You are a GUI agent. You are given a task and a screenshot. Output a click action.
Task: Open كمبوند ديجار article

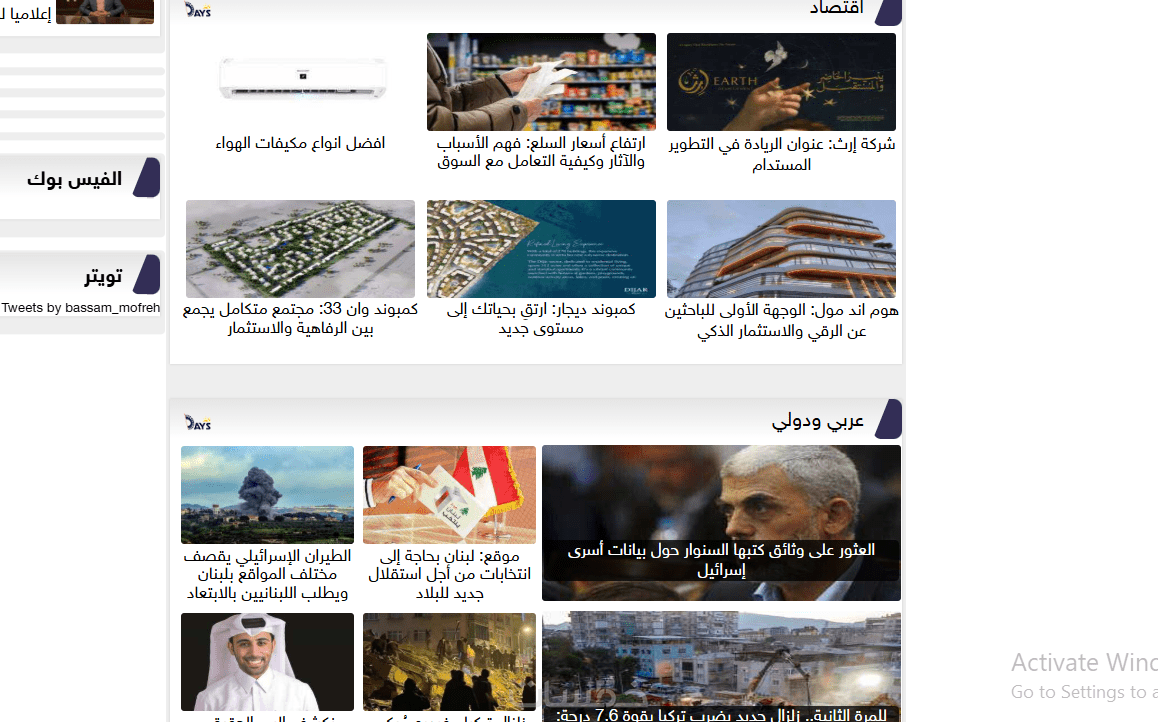click(541, 319)
